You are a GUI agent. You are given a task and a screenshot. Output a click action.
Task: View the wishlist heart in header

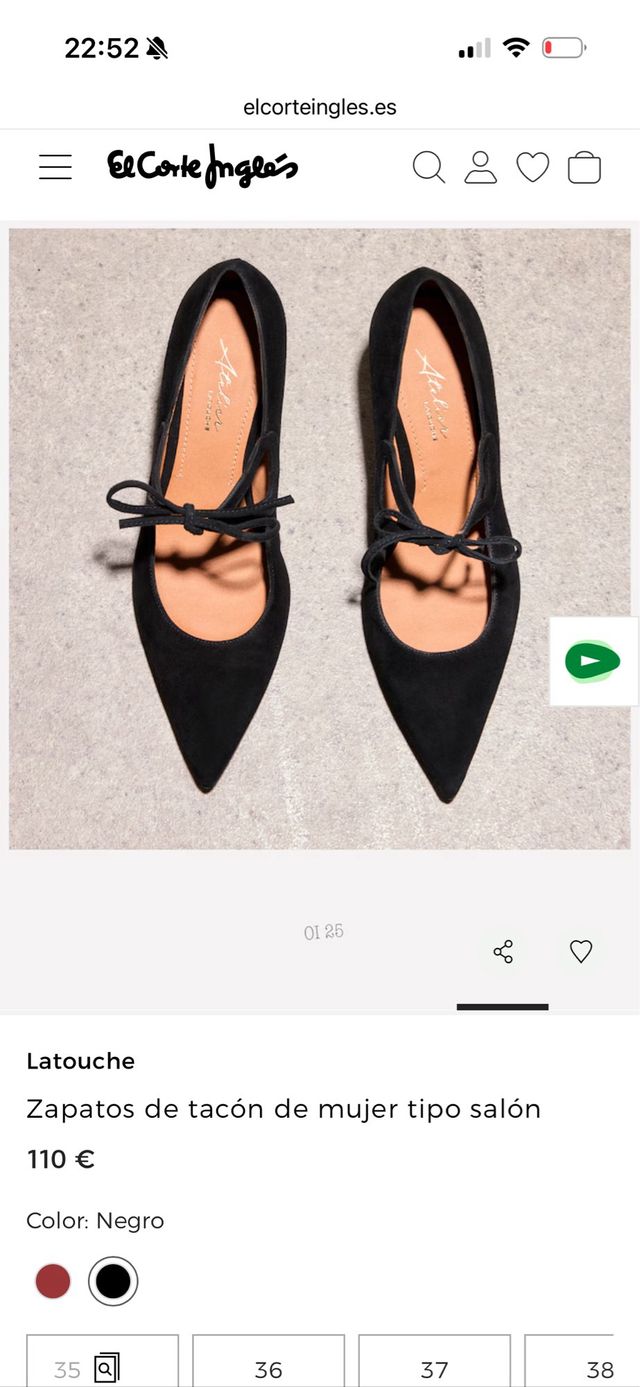tap(532, 167)
